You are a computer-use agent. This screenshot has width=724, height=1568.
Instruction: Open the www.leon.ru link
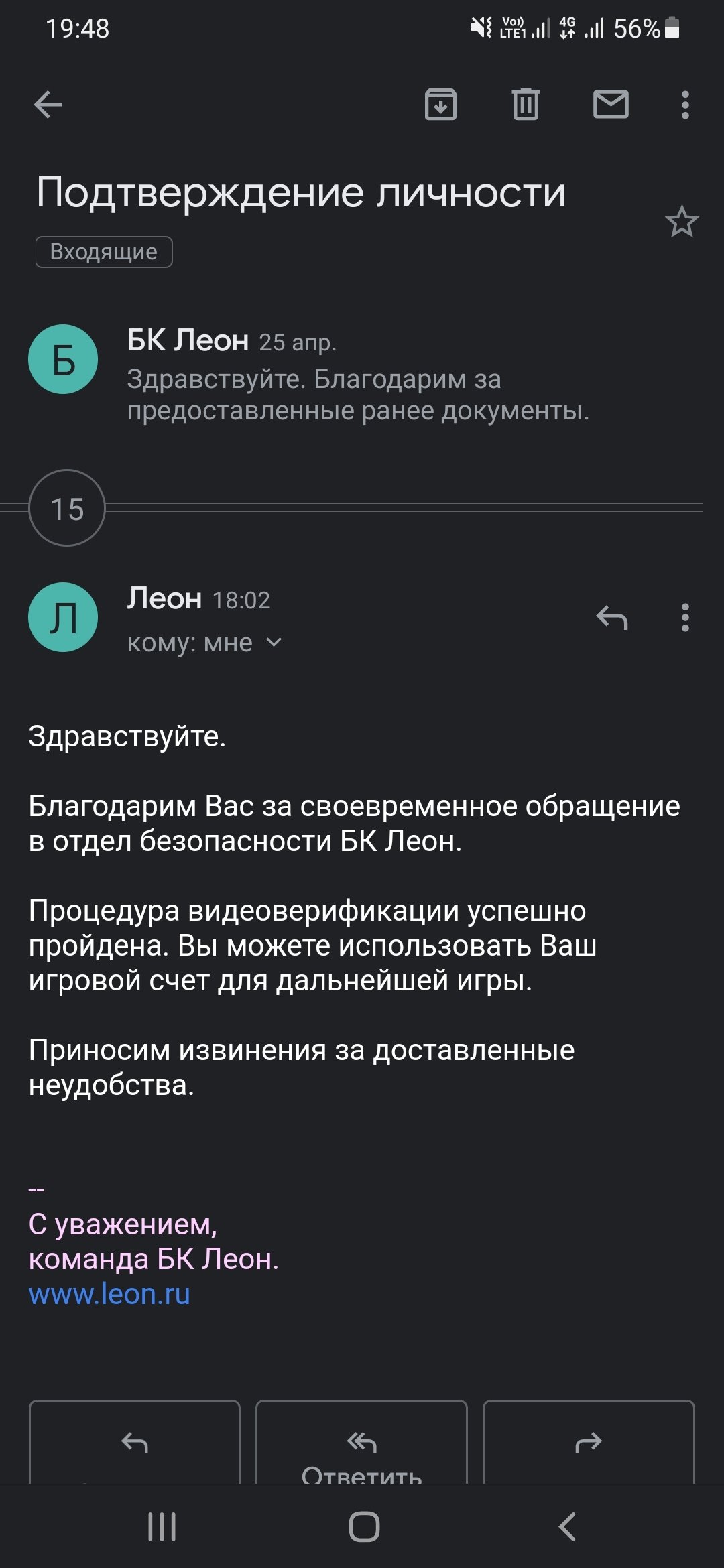pyautogui.click(x=109, y=1294)
